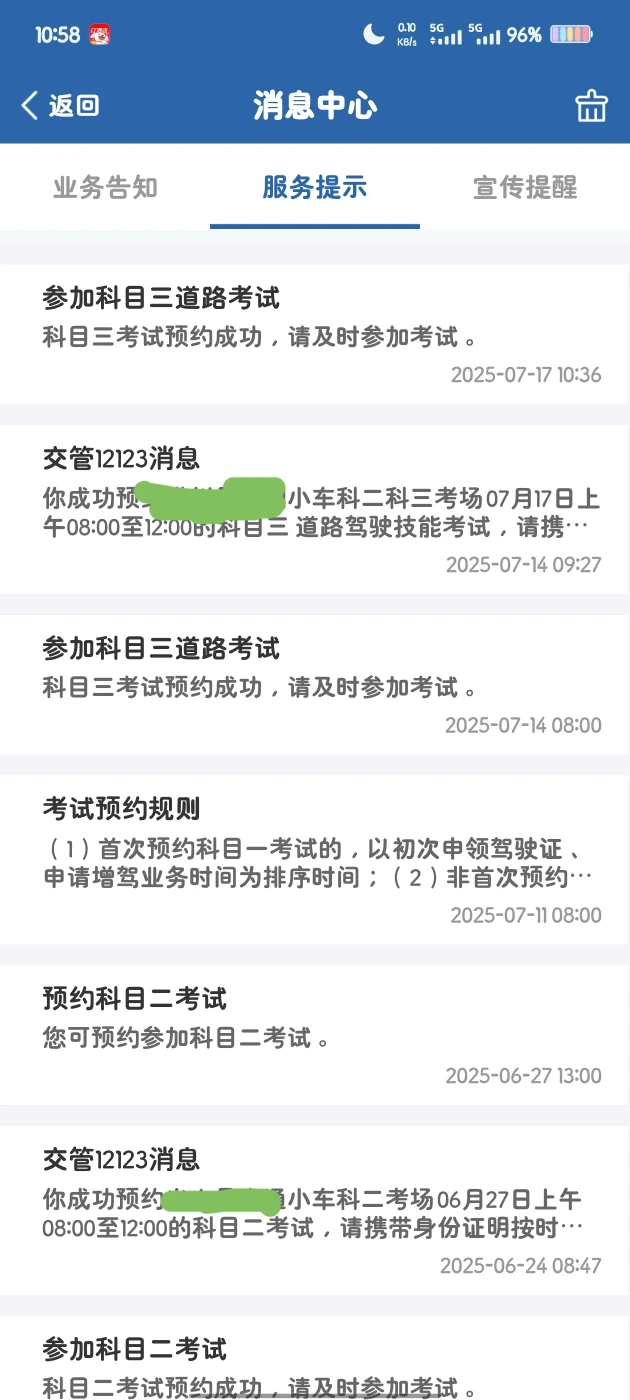View the 考试预约规则 message

315,859
